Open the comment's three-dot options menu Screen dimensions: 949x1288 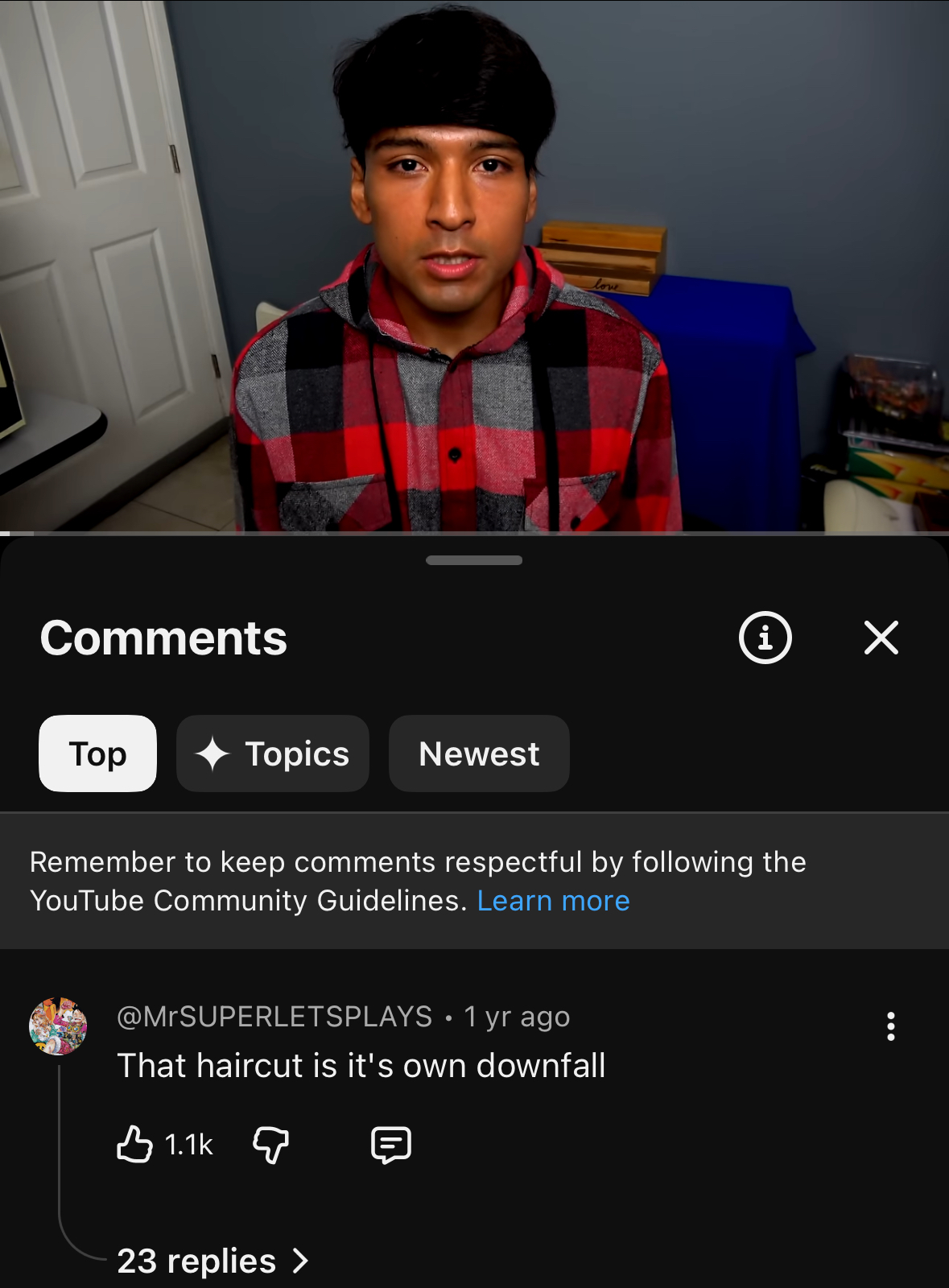pyautogui.click(x=890, y=1026)
